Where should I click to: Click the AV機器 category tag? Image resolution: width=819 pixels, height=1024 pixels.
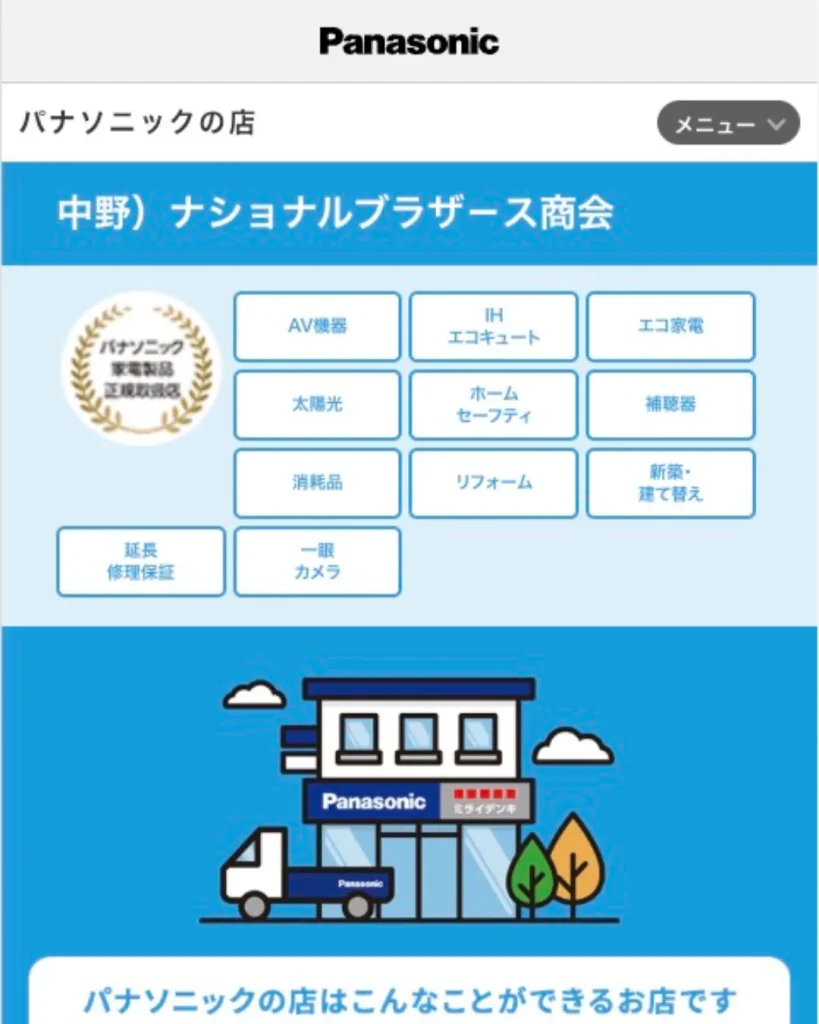(316, 327)
